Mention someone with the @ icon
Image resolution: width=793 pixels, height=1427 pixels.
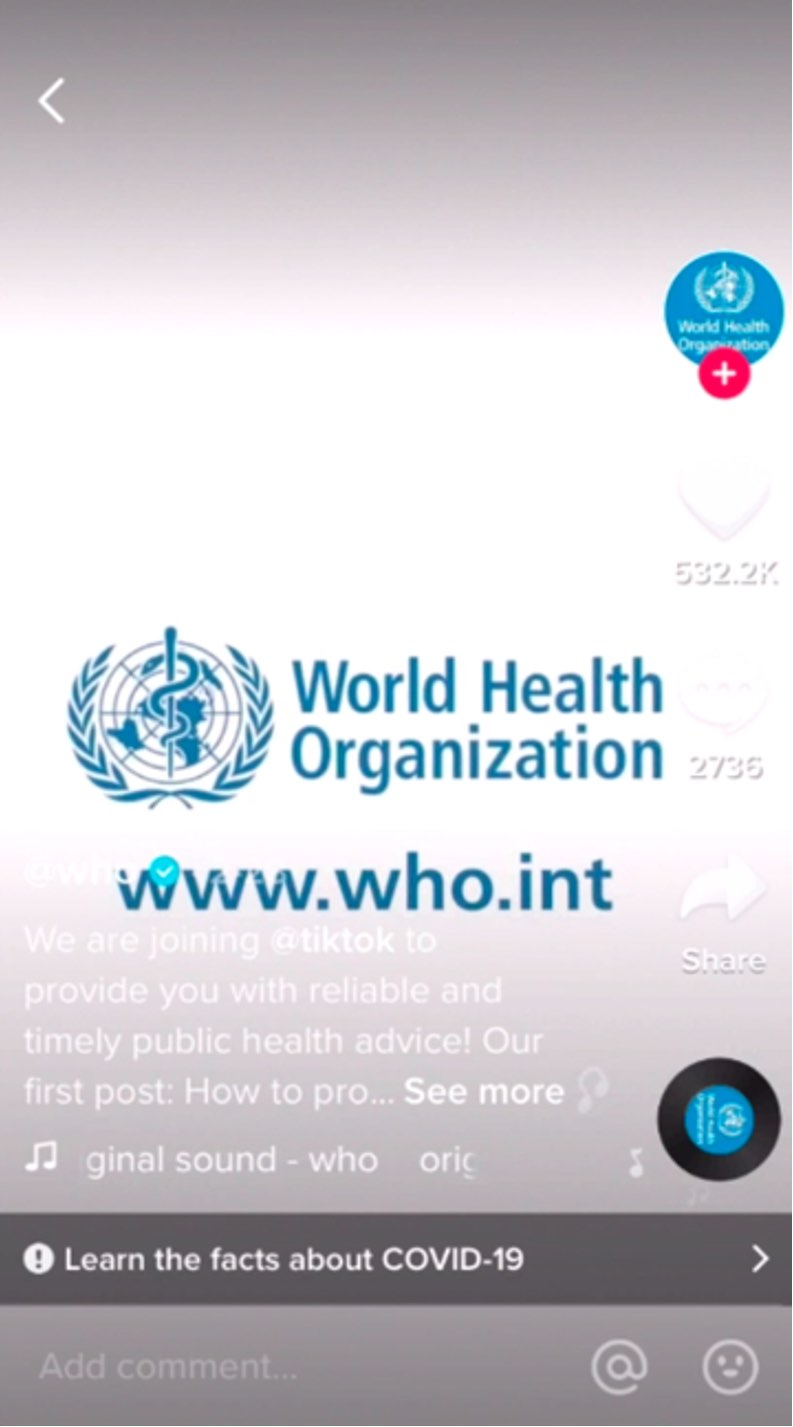coord(619,1366)
